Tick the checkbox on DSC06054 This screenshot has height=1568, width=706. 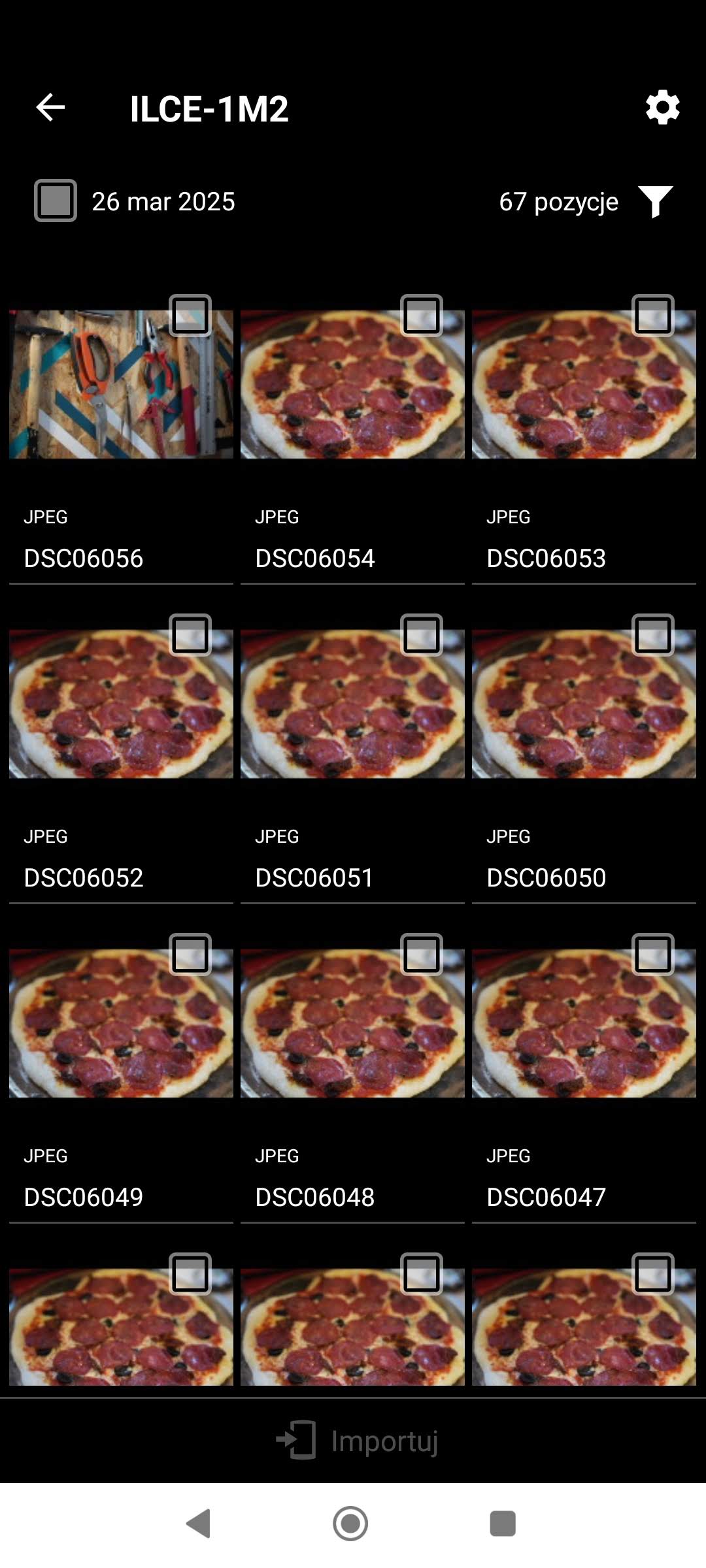(x=422, y=316)
